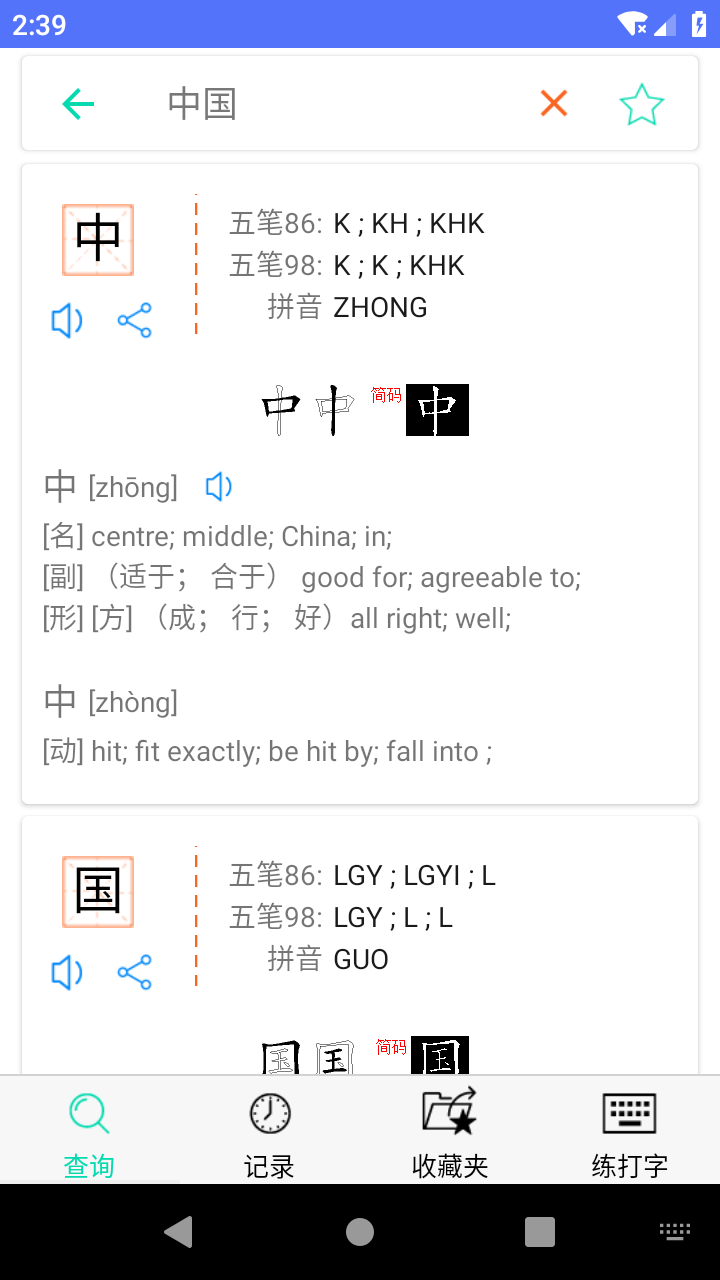Share the 国 character entry

134,973
